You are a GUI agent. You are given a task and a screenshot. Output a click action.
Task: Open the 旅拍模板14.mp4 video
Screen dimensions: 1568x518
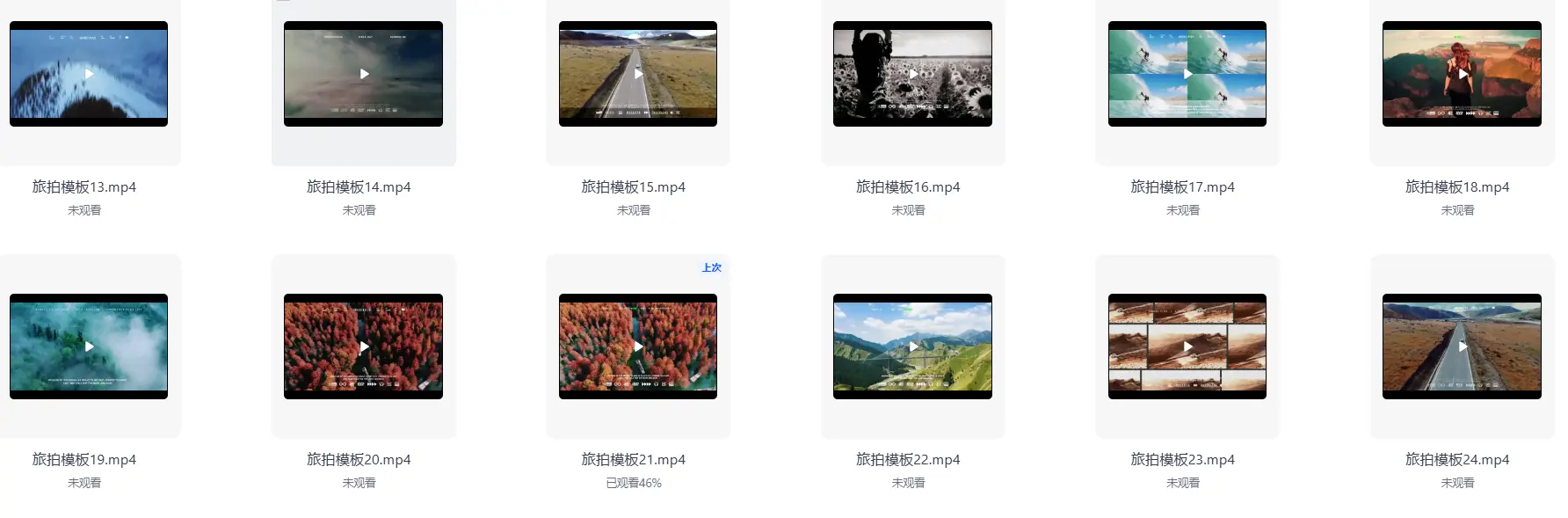[x=364, y=74]
